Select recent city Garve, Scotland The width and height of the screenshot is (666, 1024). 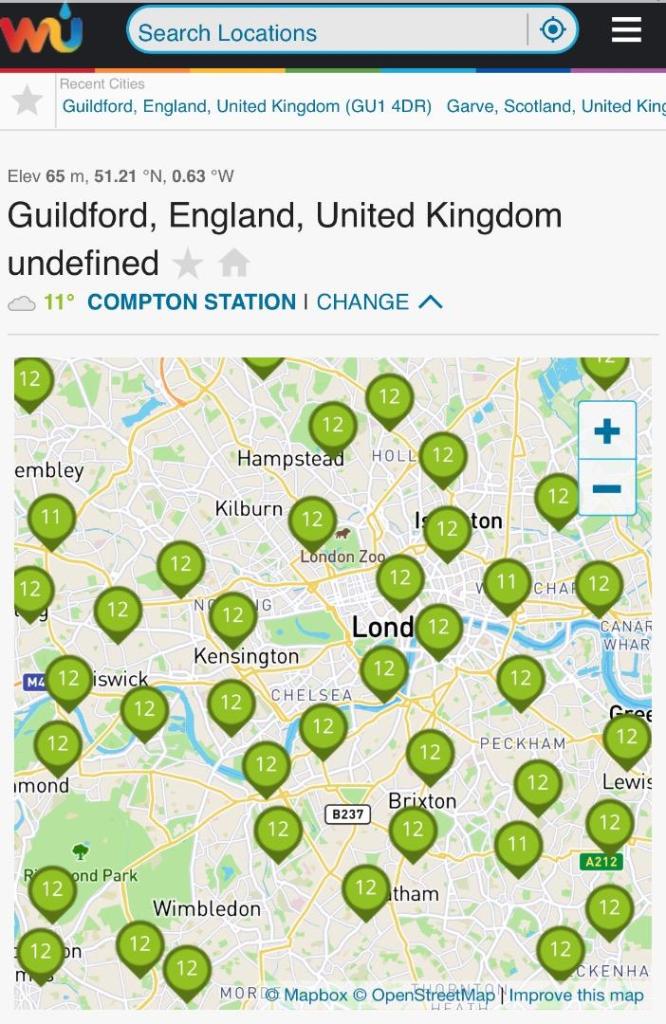(x=555, y=106)
